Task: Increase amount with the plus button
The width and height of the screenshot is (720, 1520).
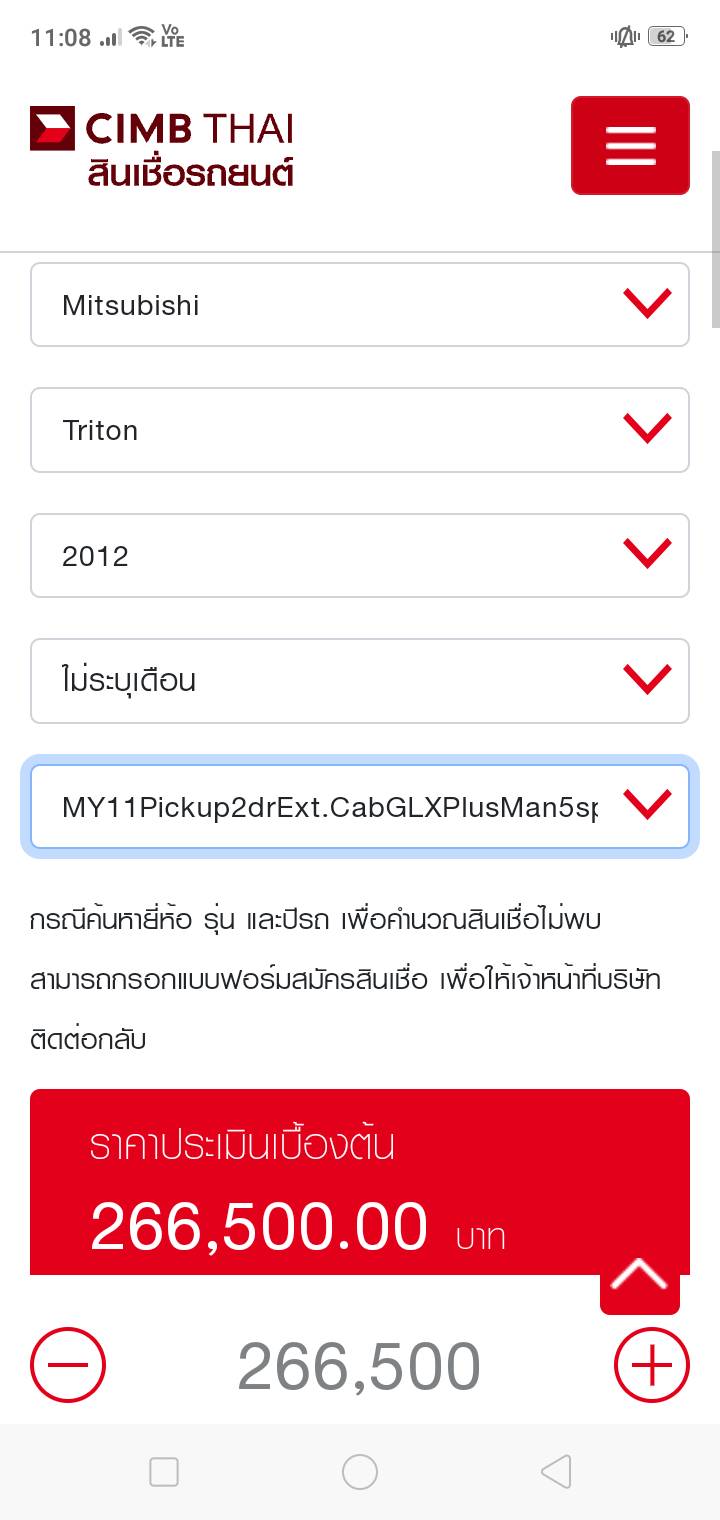Action: pos(652,1366)
